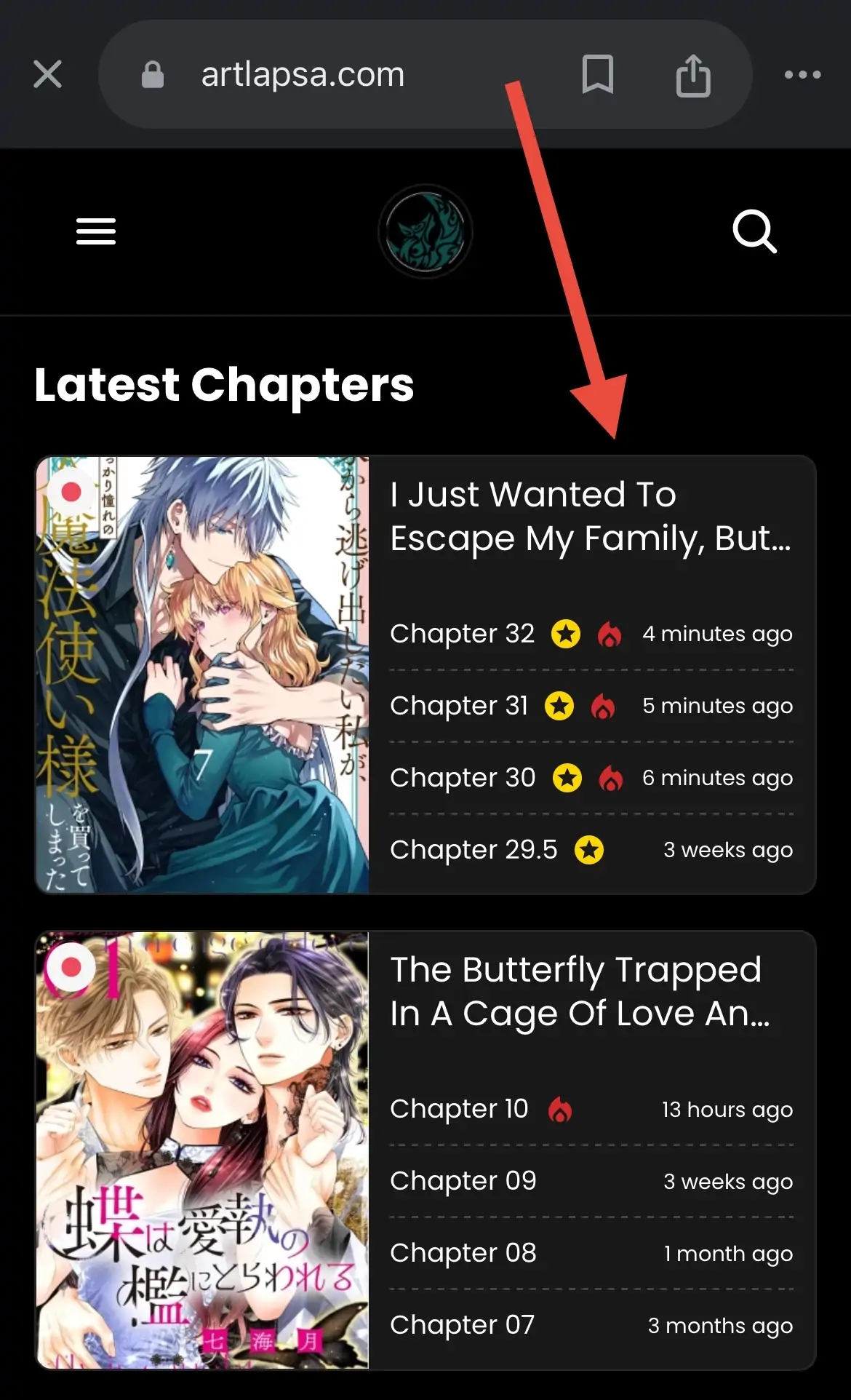Screen dimensions: 851x1400
Task: Open the hamburger navigation menu
Action: [x=96, y=231]
